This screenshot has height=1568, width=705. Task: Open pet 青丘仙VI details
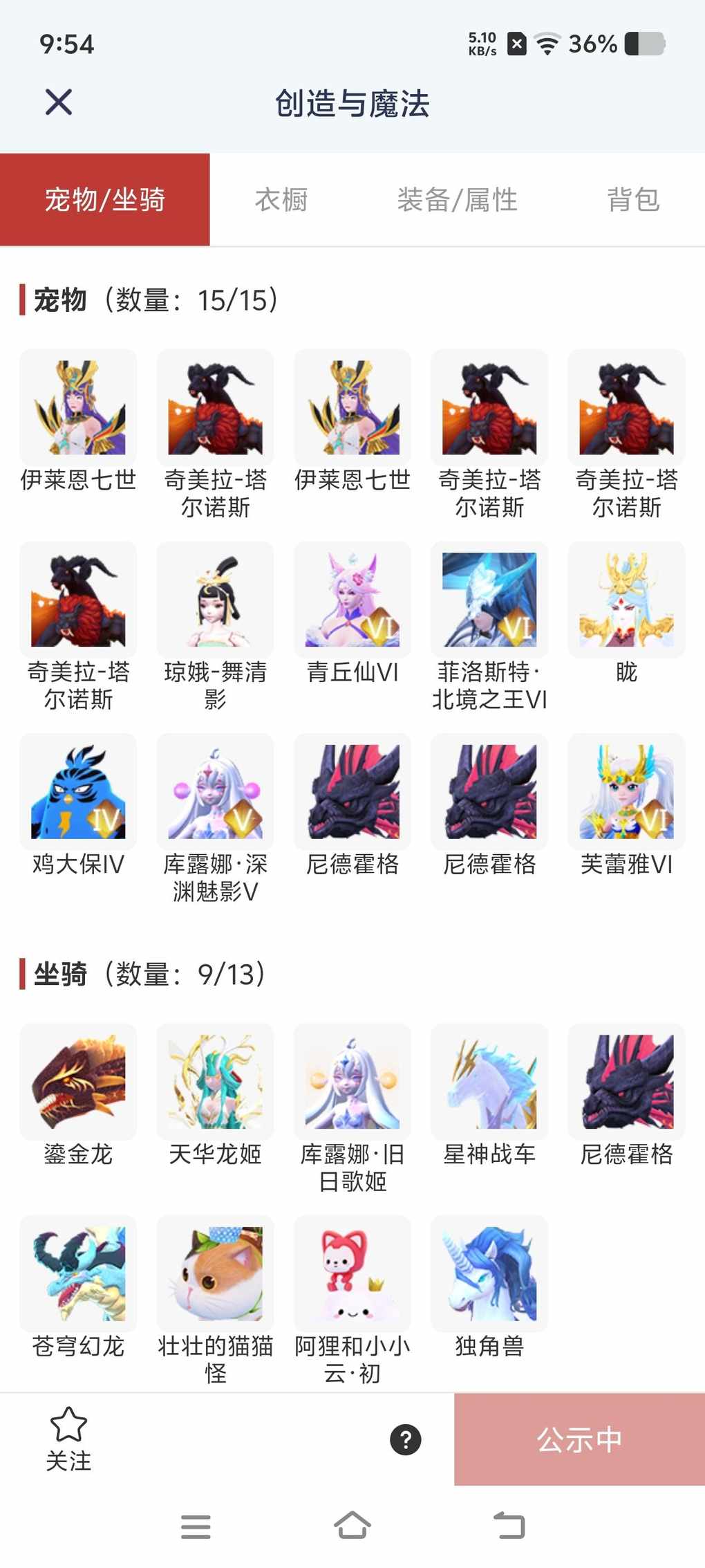pyautogui.click(x=352, y=600)
